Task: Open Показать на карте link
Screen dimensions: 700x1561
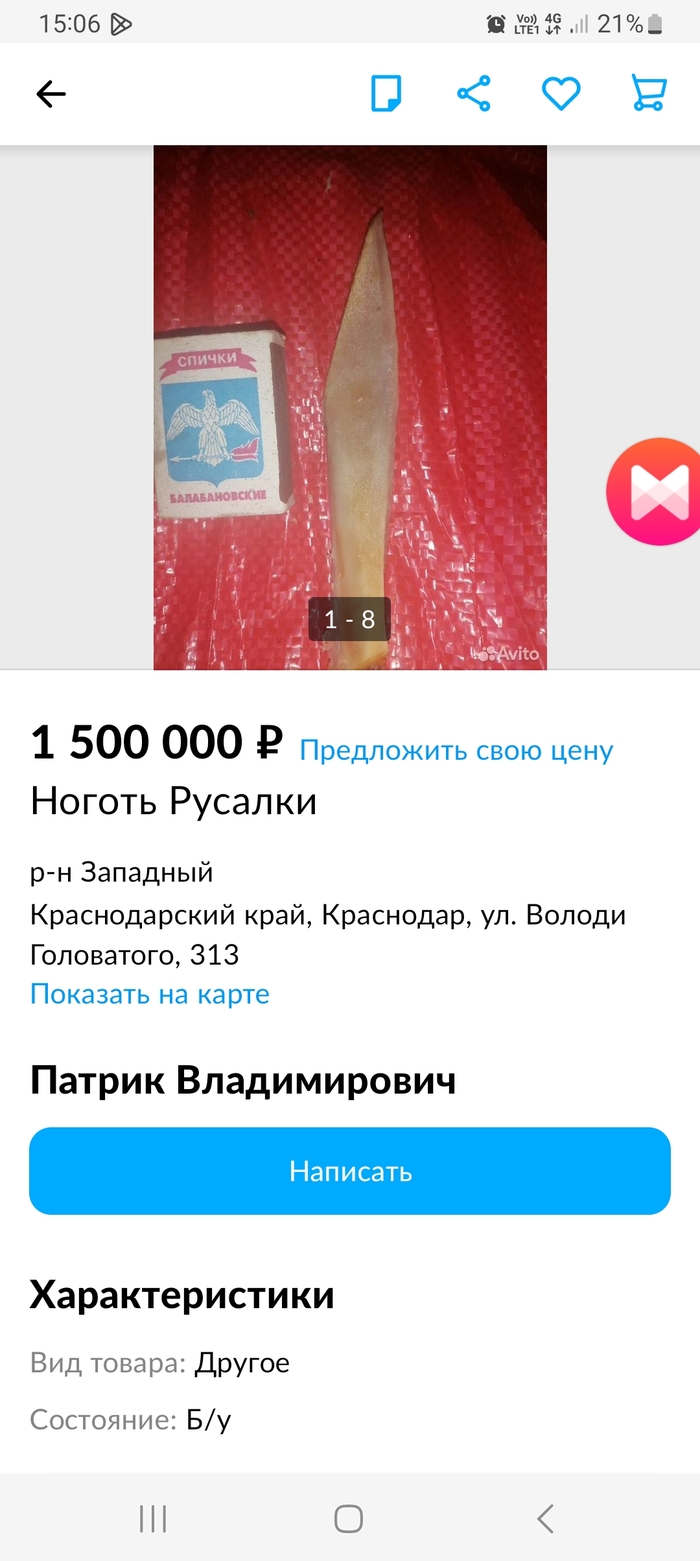Action: coord(150,994)
